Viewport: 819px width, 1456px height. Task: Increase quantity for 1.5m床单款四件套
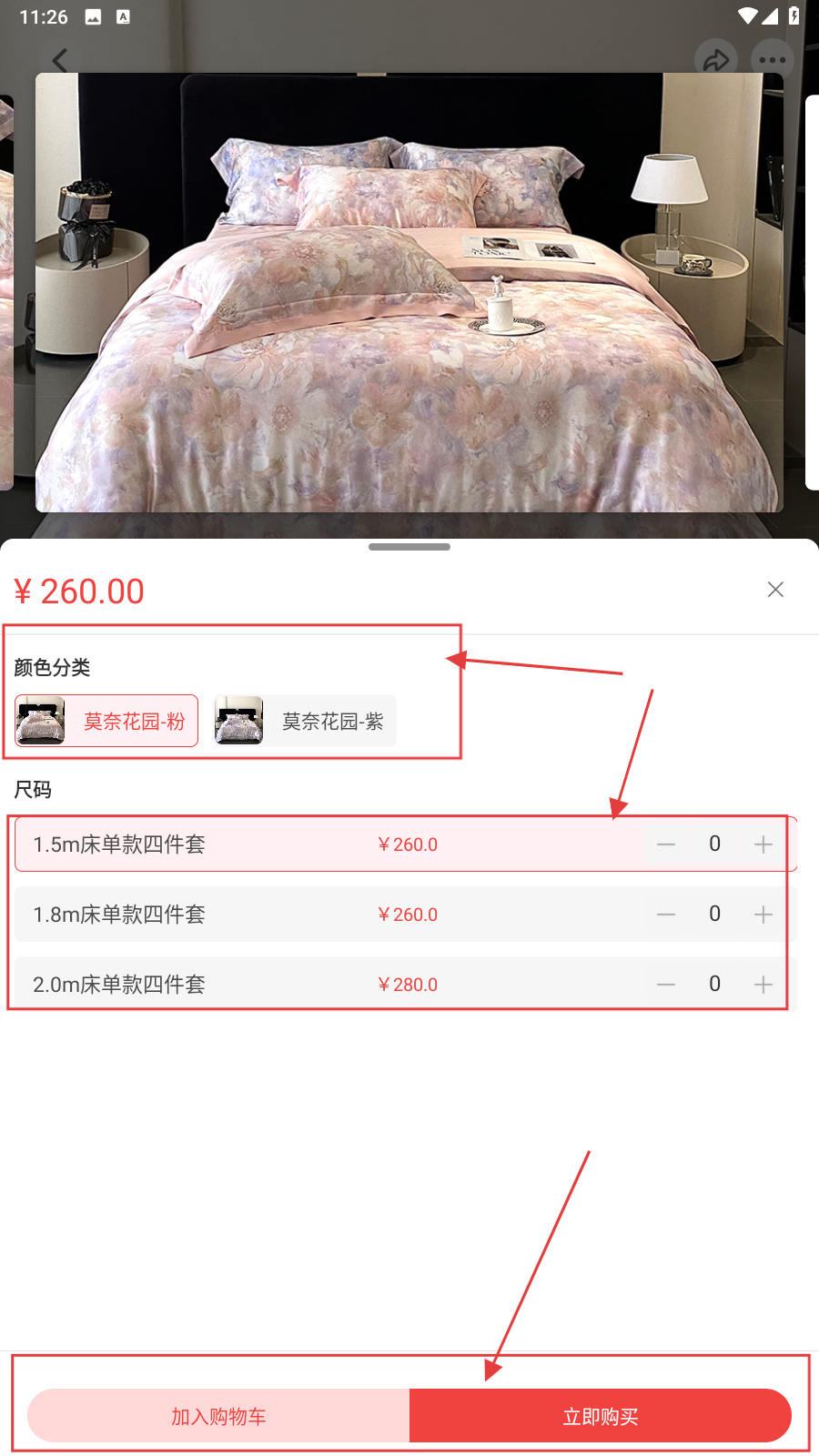[763, 844]
